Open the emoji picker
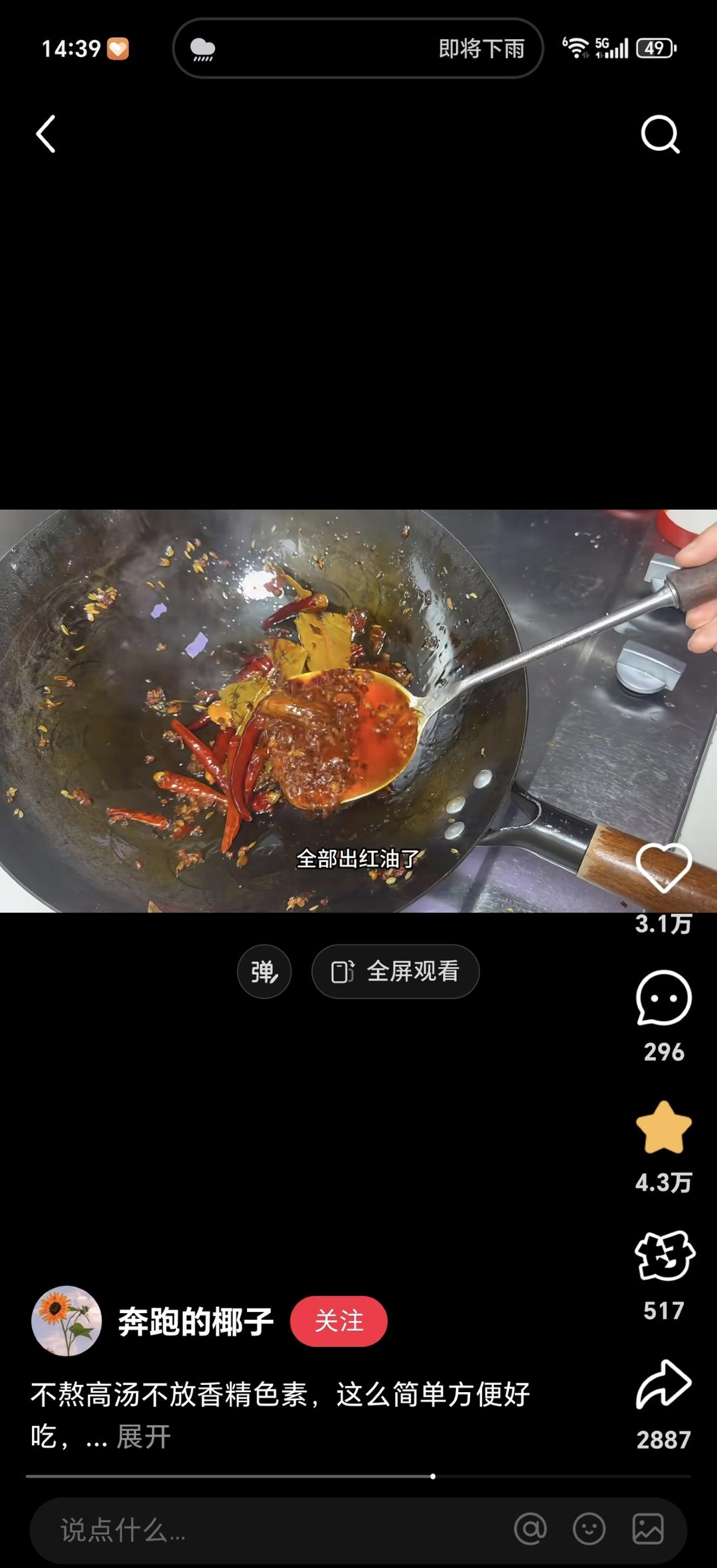 589,1530
